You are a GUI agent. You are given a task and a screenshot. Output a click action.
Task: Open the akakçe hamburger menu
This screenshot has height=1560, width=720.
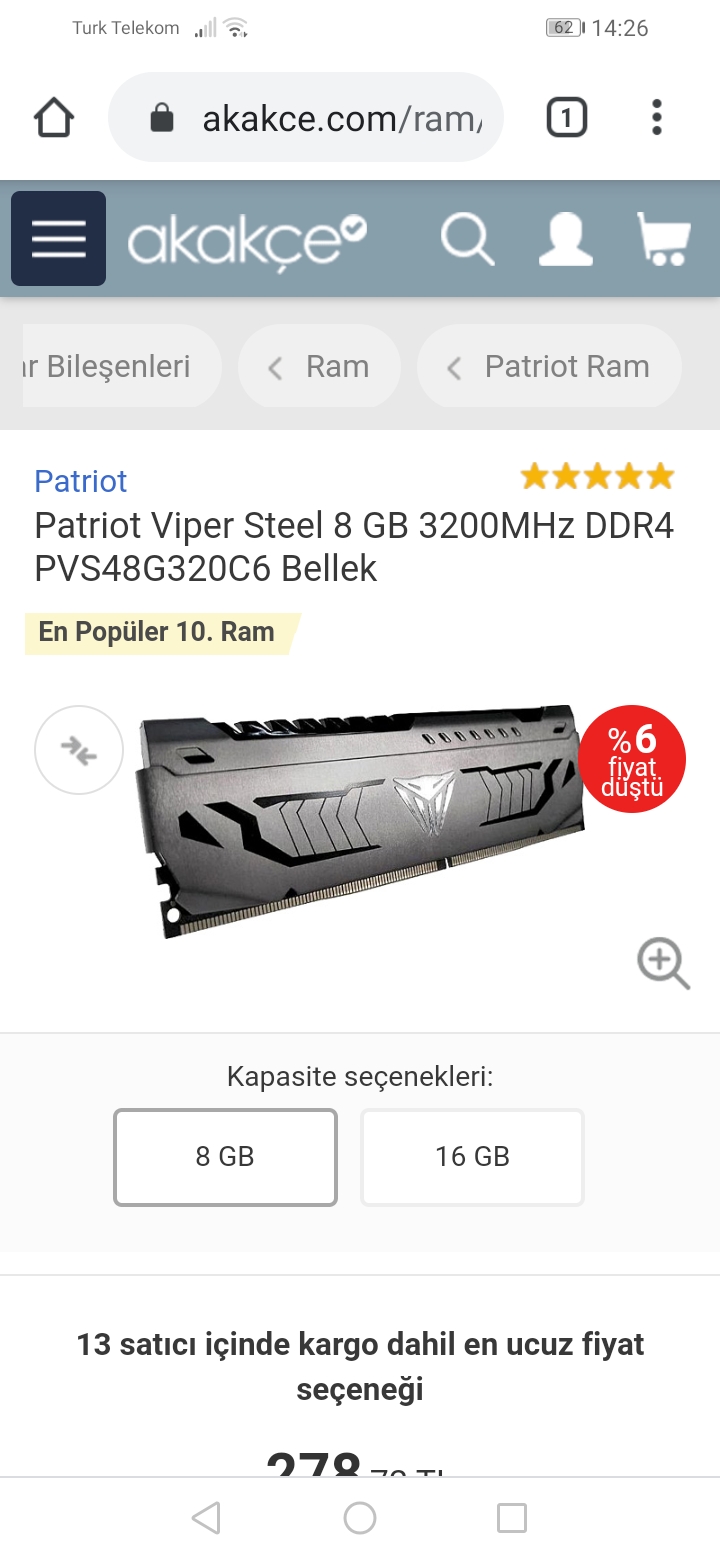(58, 239)
